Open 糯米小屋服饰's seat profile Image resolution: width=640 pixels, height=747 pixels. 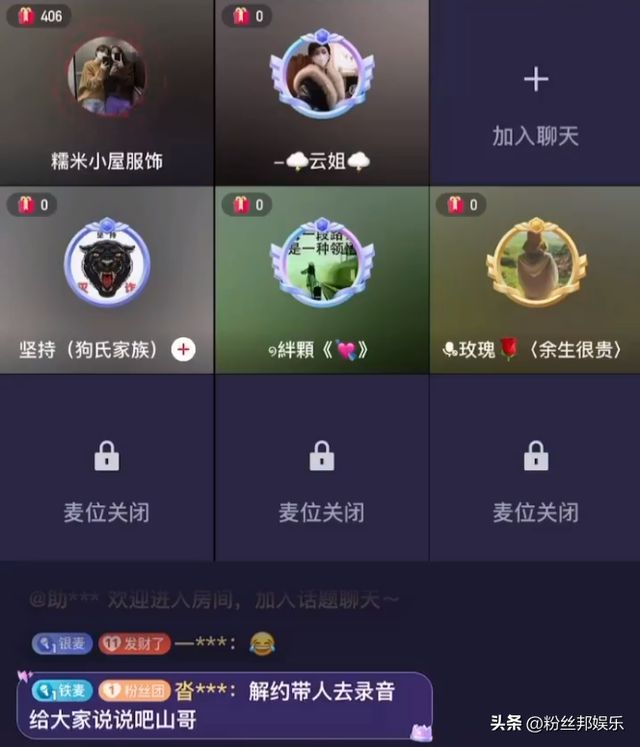pos(106,77)
